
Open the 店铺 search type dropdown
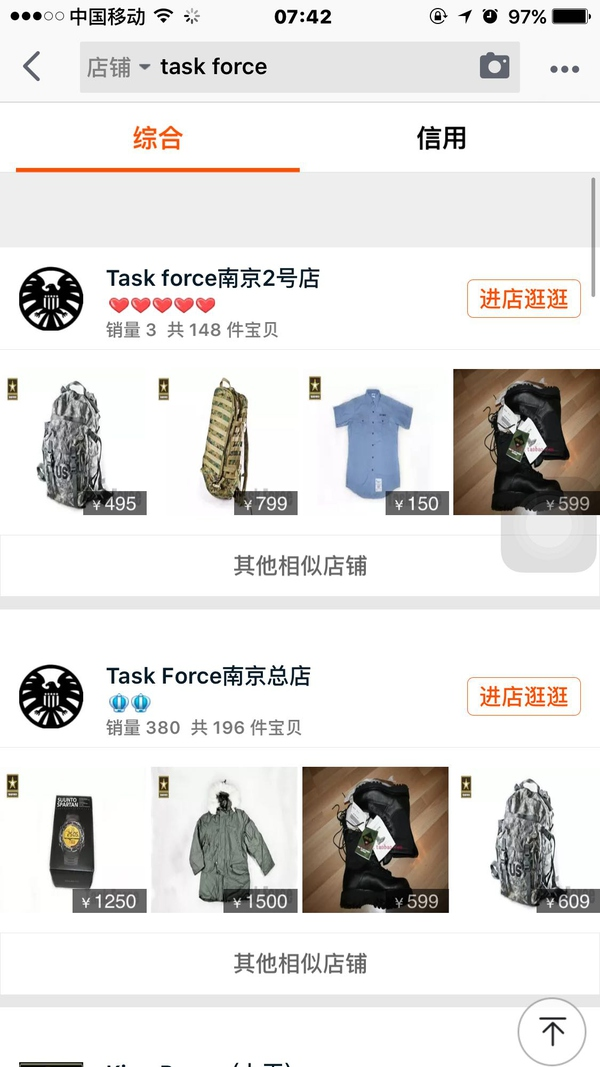[x=118, y=67]
